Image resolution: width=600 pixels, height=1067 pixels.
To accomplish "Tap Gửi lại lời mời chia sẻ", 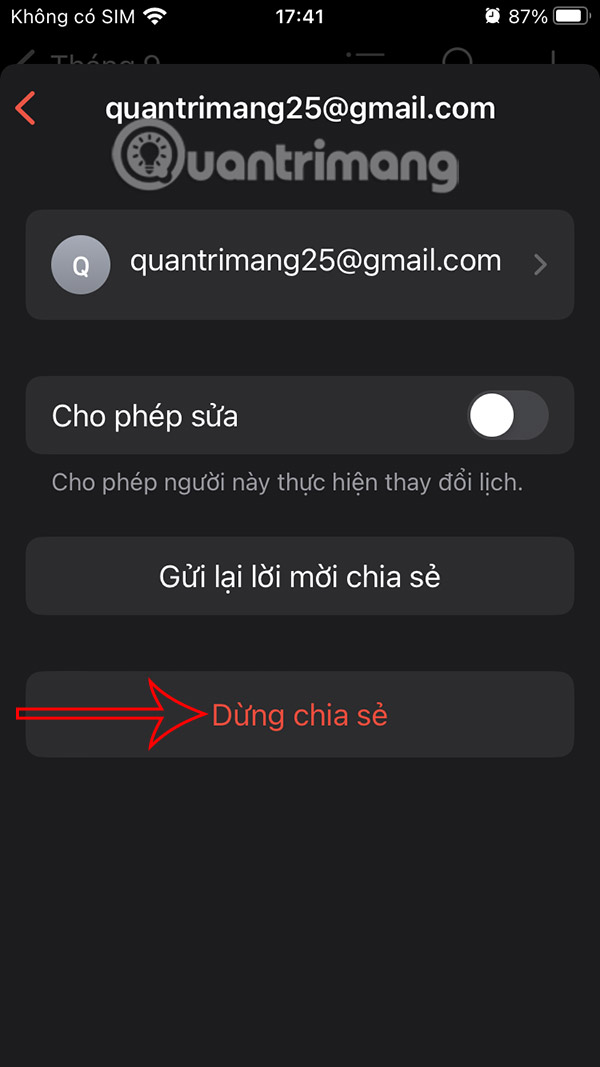I will pyautogui.click(x=300, y=576).
